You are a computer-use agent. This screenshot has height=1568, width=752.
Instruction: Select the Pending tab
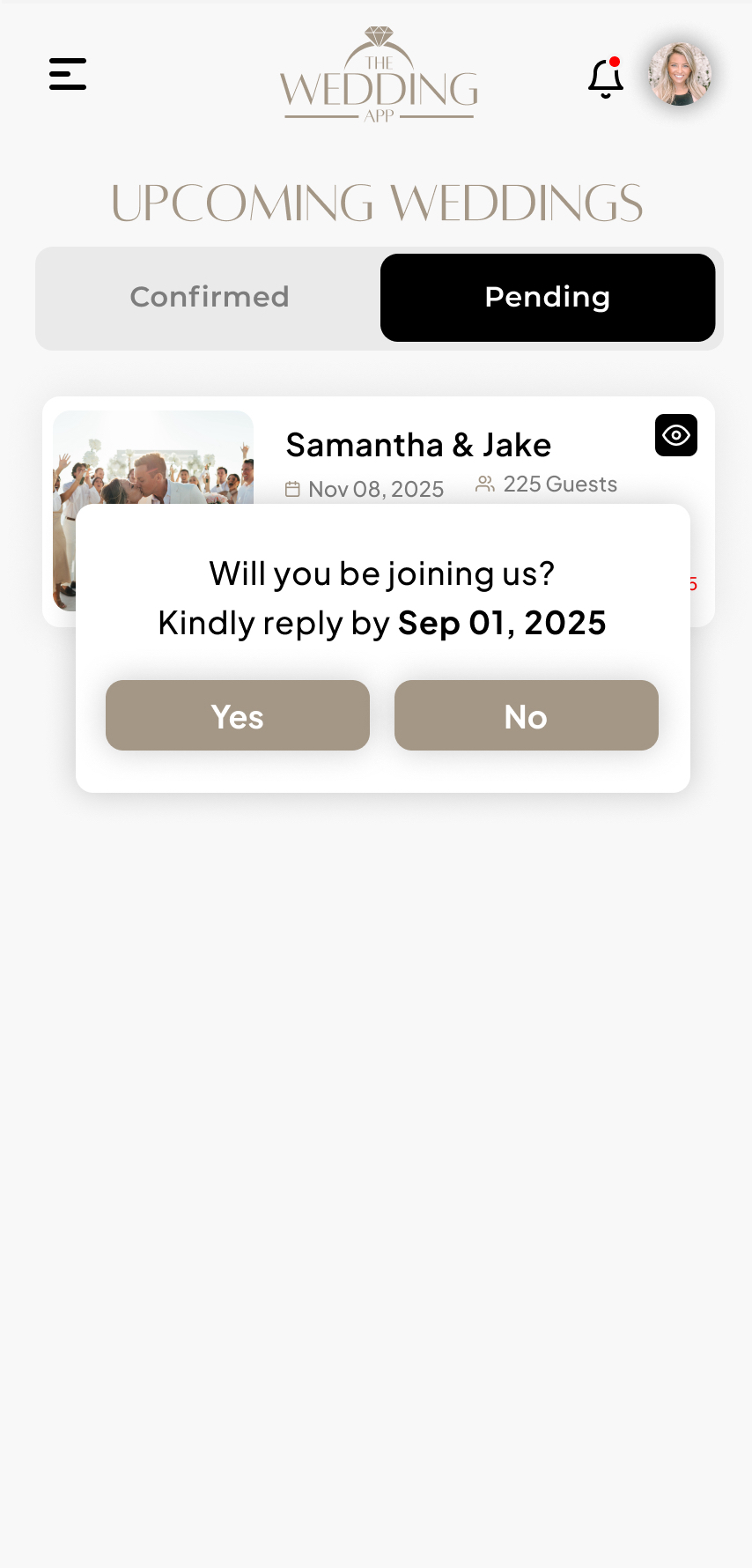547,298
